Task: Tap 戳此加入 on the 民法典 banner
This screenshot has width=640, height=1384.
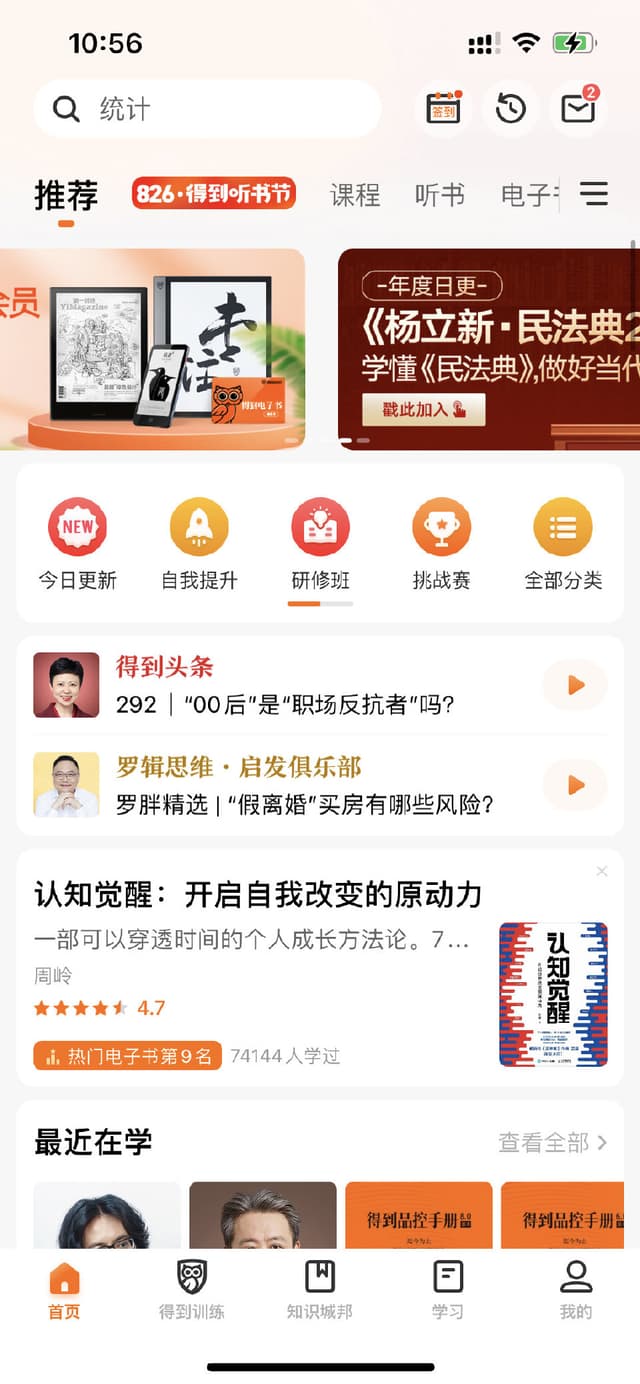Action: (423, 409)
